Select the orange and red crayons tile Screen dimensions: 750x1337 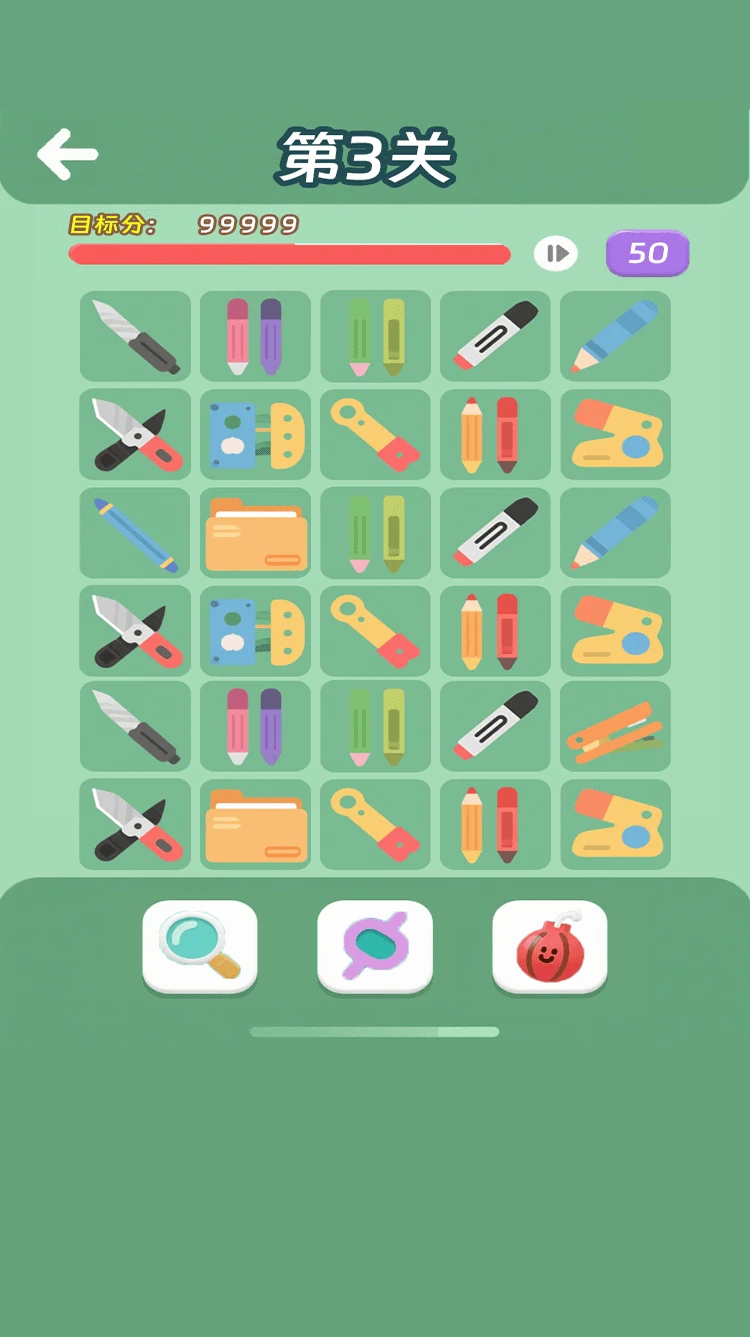pos(495,433)
